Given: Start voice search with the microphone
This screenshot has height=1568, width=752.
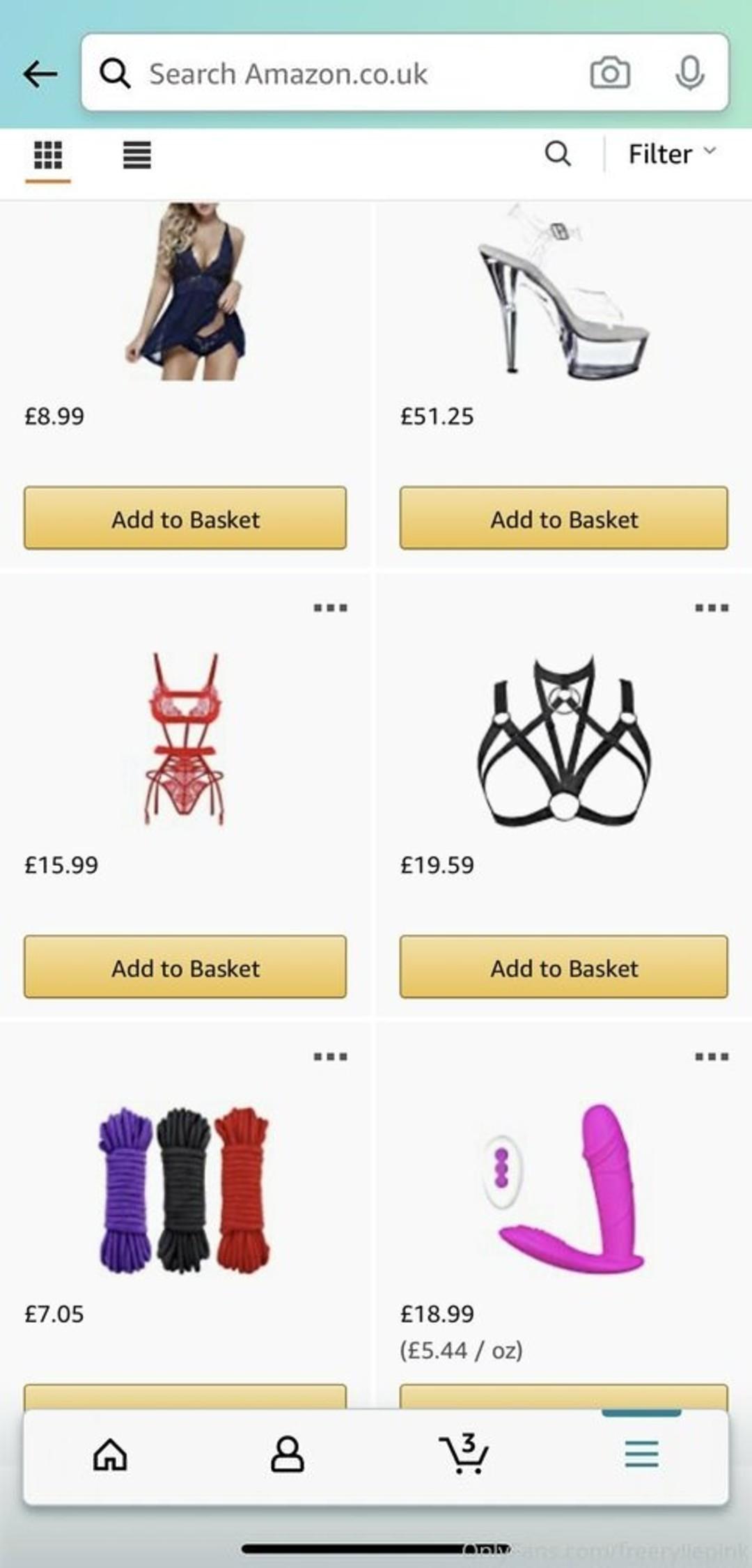Looking at the screenshot, I should (x=689, y=73).
